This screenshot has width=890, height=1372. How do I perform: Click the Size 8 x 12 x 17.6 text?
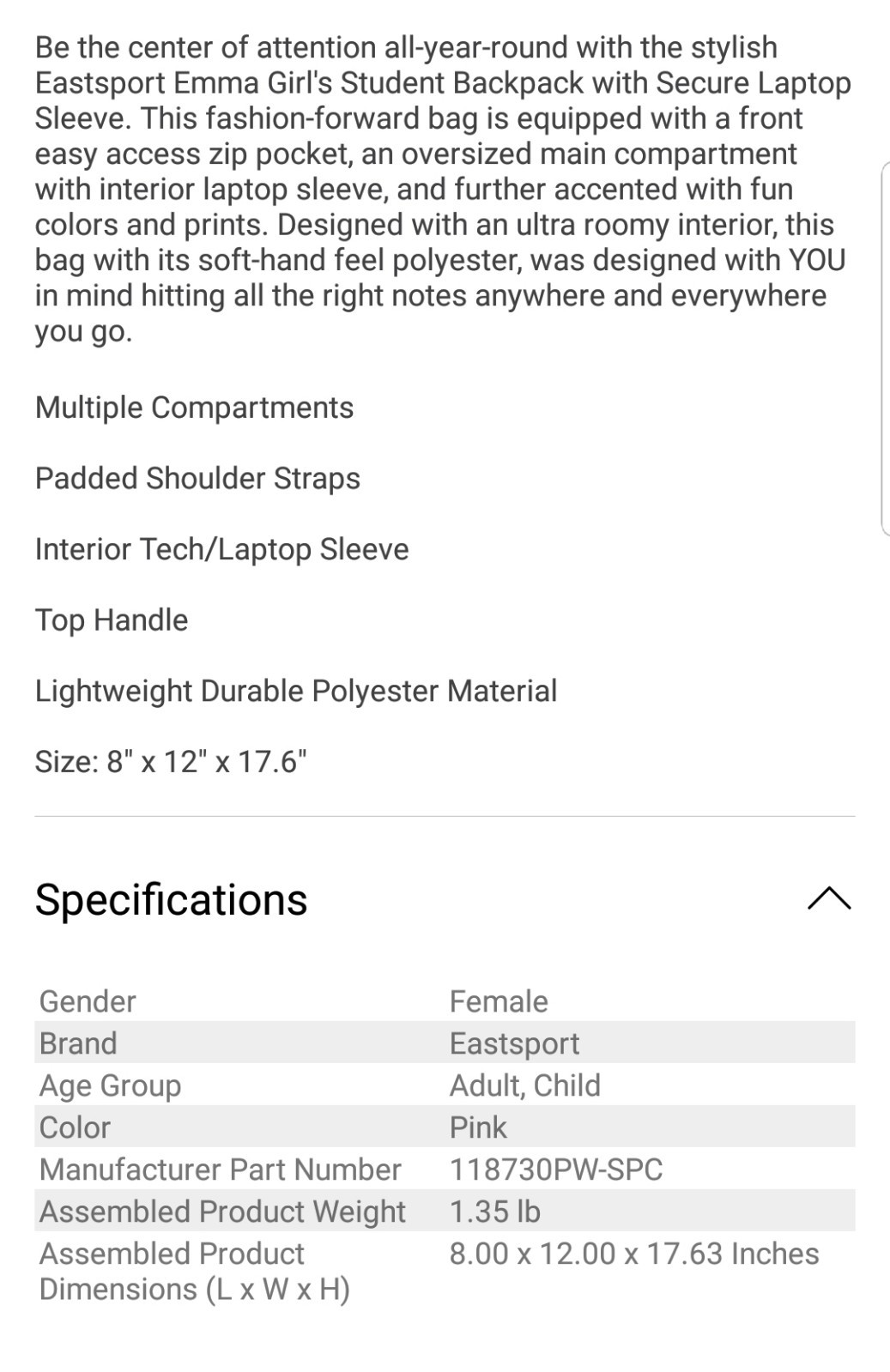pyautogui.click(x=171, y=759)
